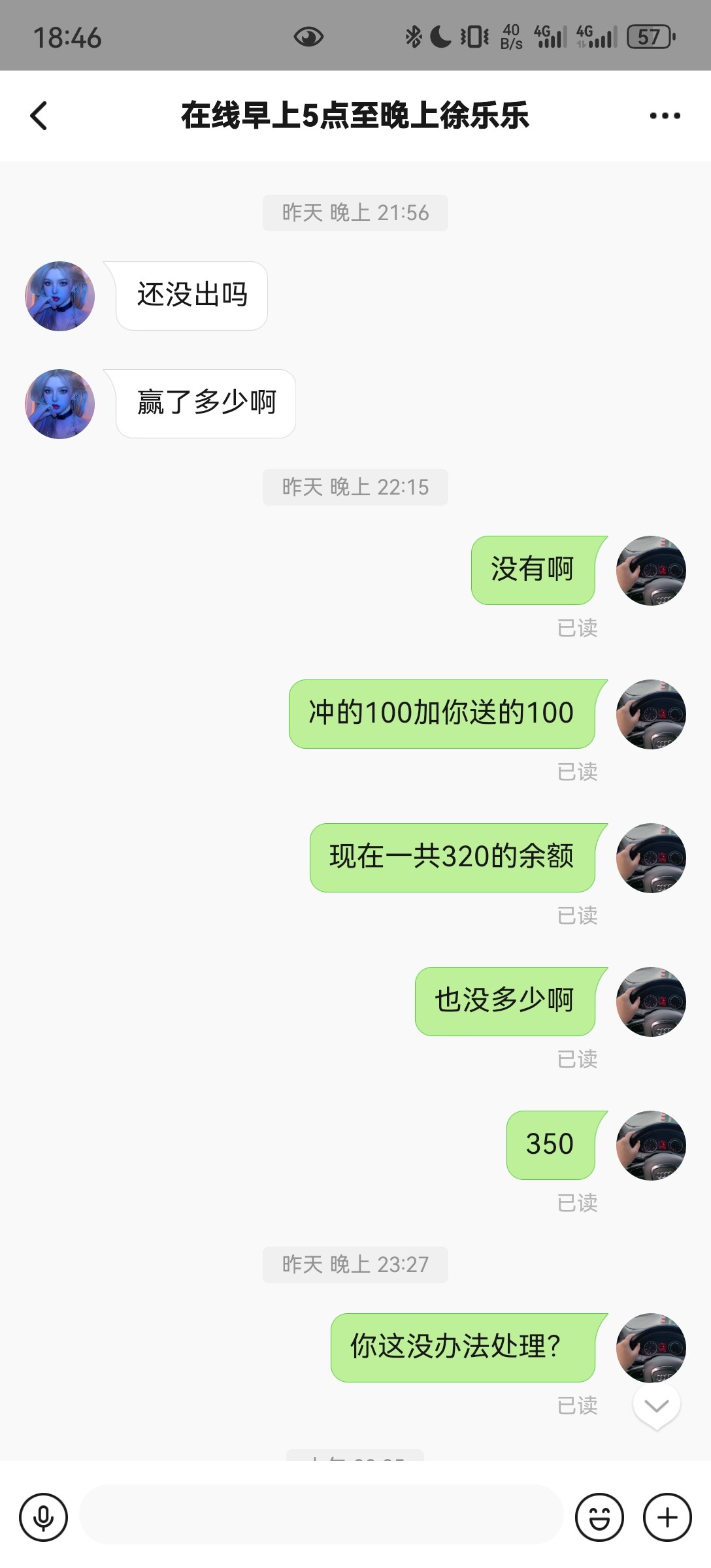Image resolution: width=711 pixels, height=1568 pixels.
Task: Tap the eye icon in the status bar
Action: pos(308,37)
